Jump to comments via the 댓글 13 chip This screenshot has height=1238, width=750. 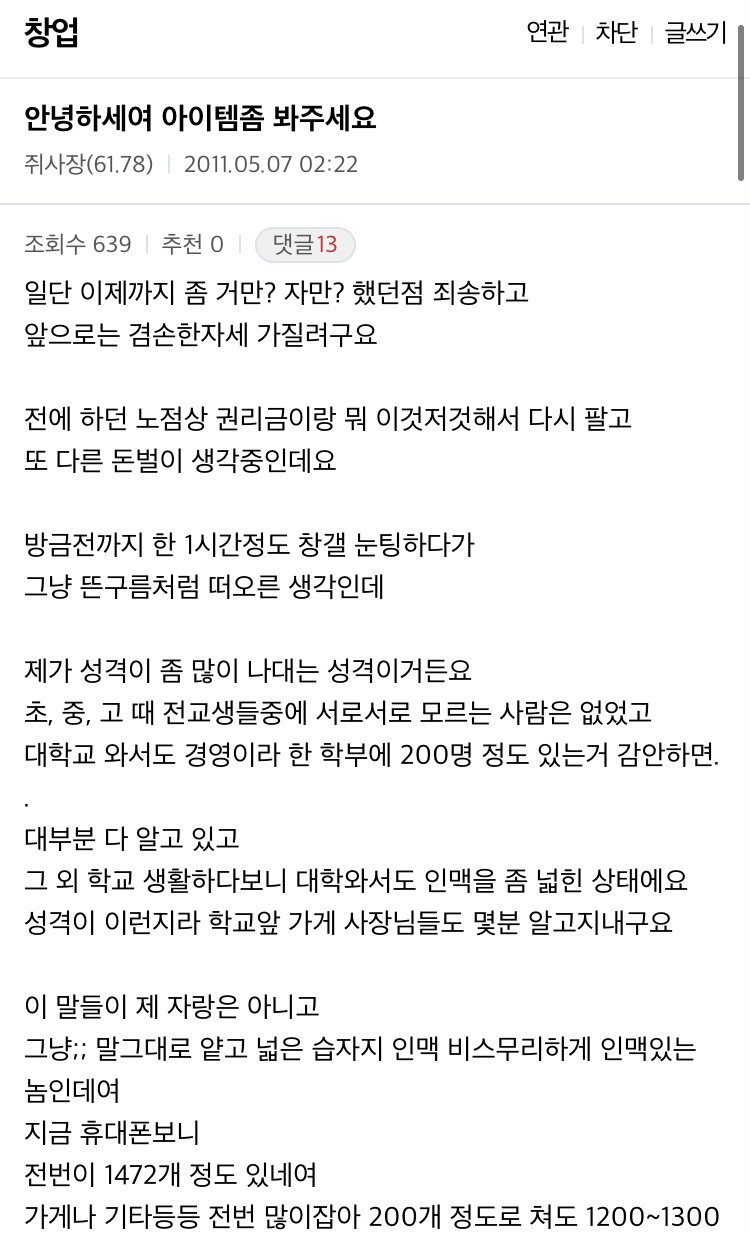click(305, 244)
